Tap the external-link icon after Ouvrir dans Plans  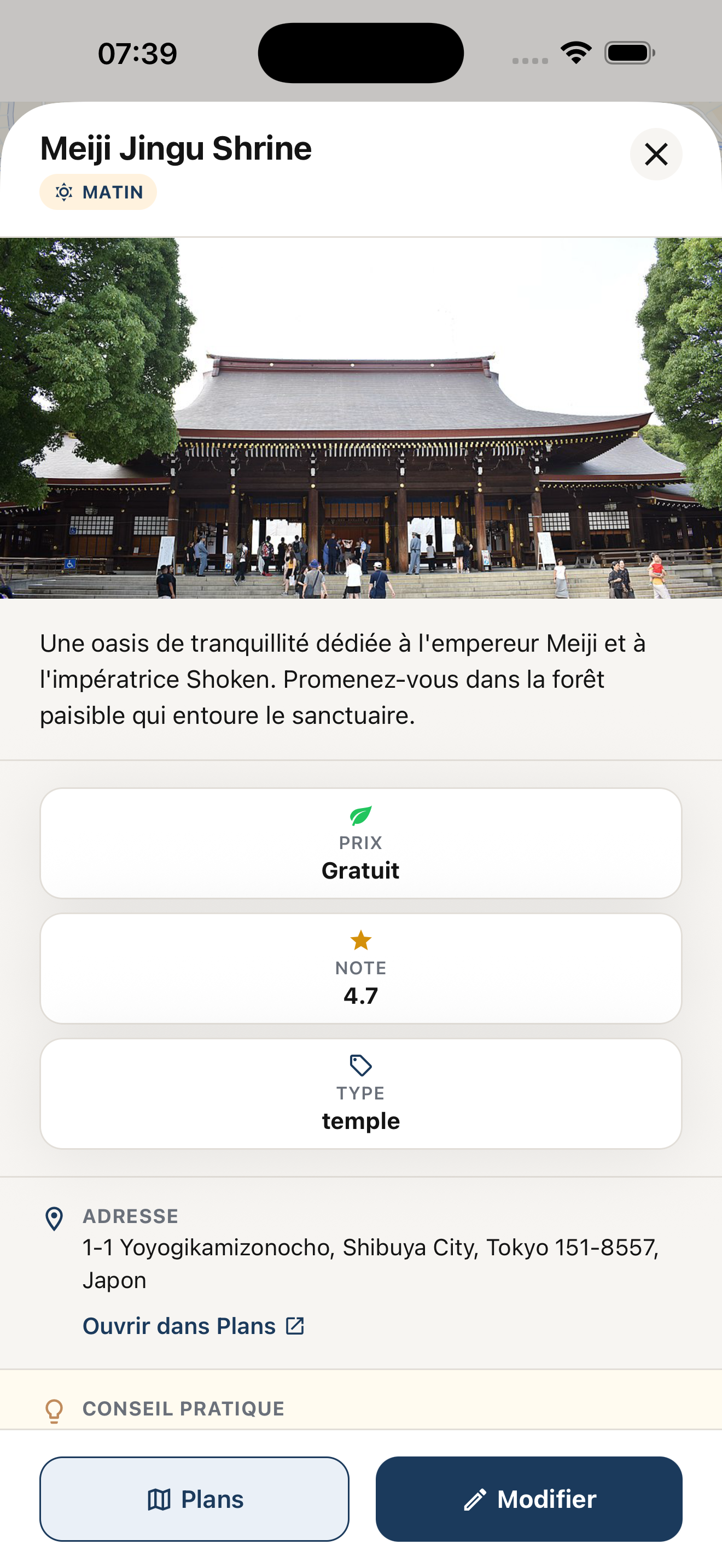click(295, 1325)
